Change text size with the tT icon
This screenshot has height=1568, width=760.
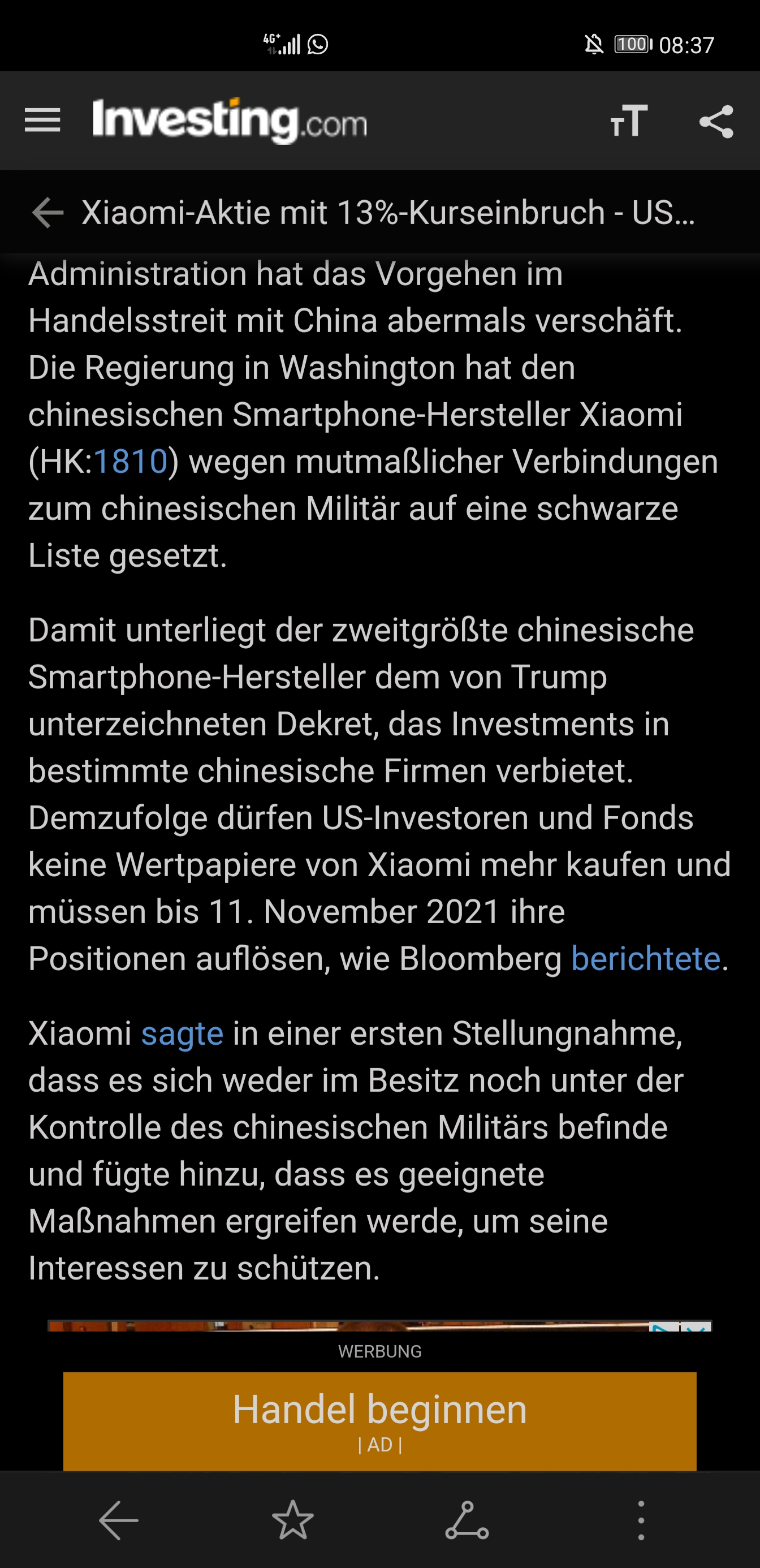(629, 120)
